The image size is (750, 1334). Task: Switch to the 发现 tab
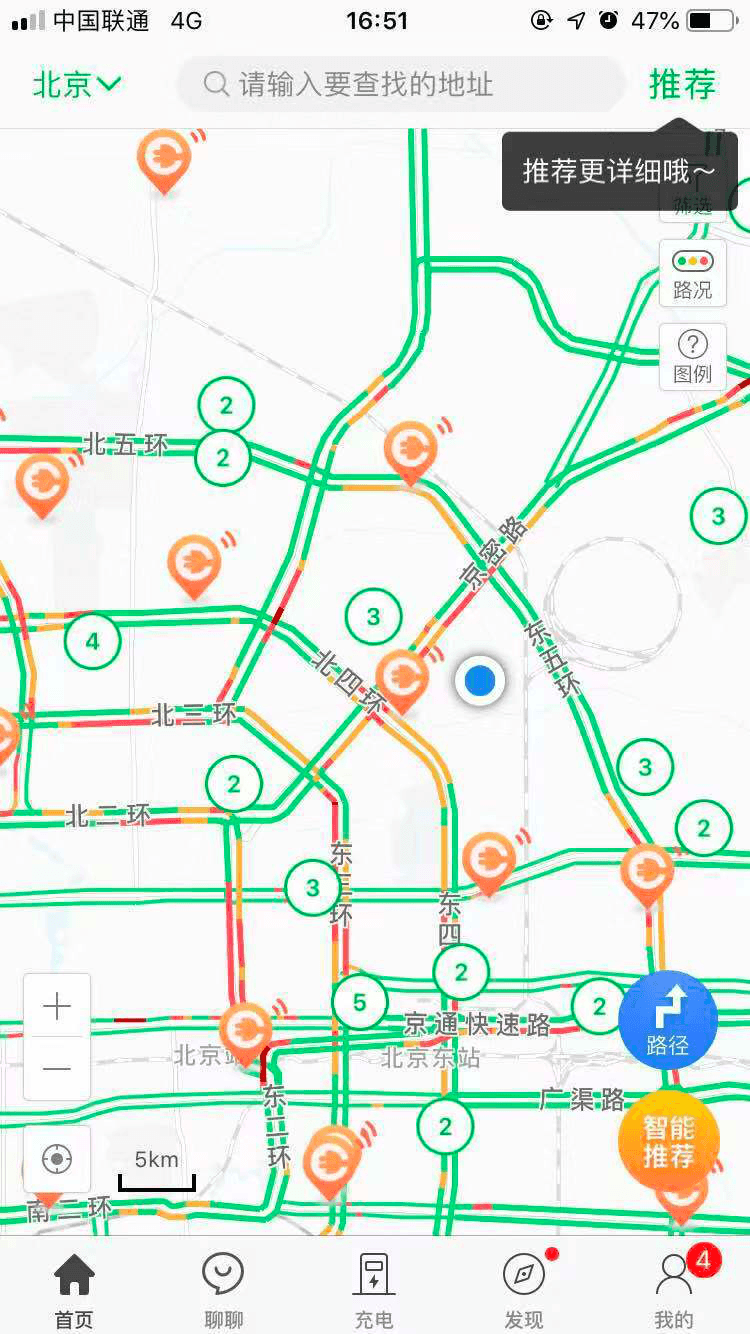(524, 1290)
